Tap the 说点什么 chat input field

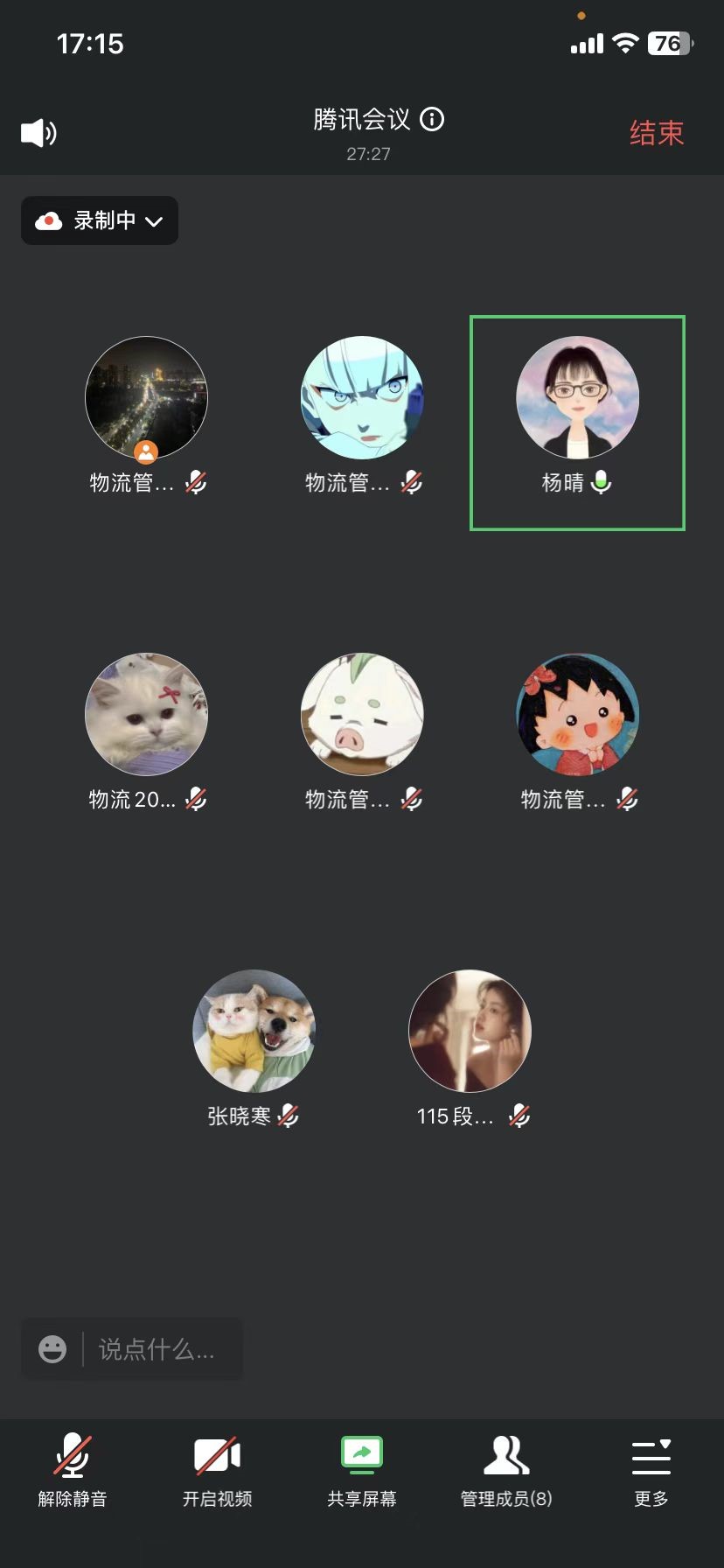click(x=157, y=1348)
